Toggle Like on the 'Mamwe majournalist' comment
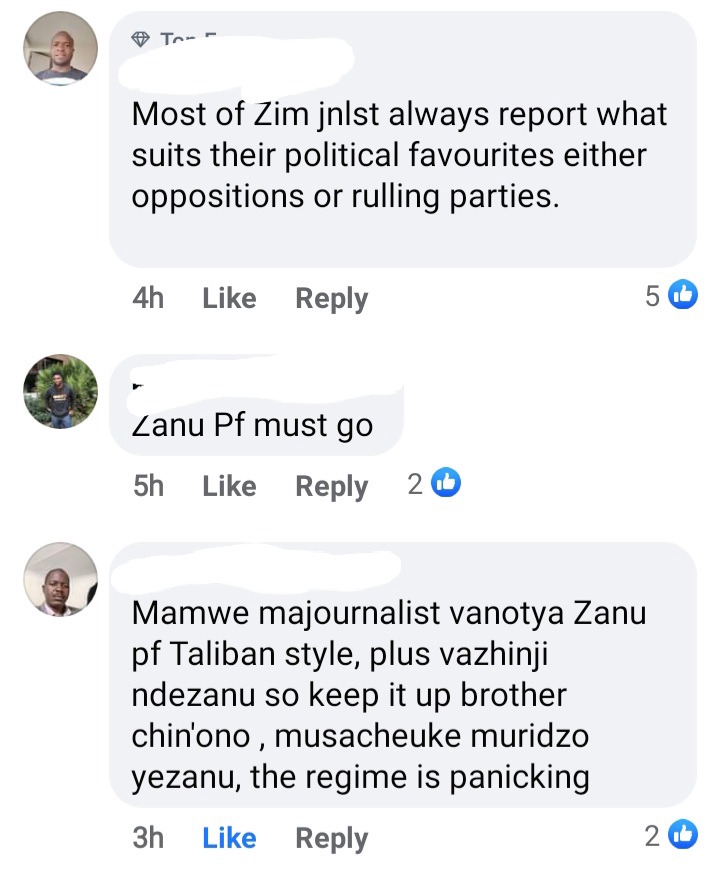This screenshot has width=720, height=880. click(x=229, y=838)
